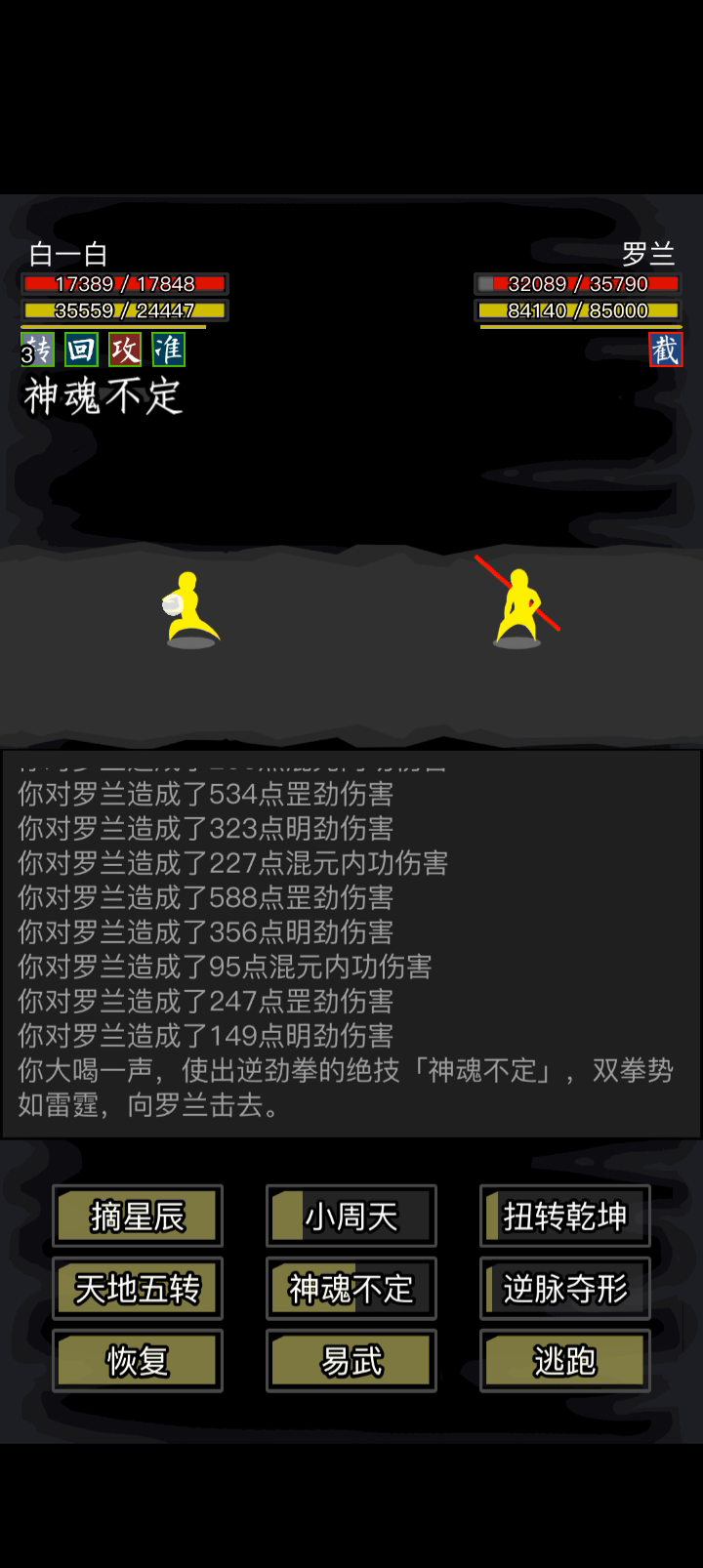The width and height of the screenshot is (703, 1568).
Task: Cast the 扭转乾坤 skill
Action: click(x=564, y=1216)
